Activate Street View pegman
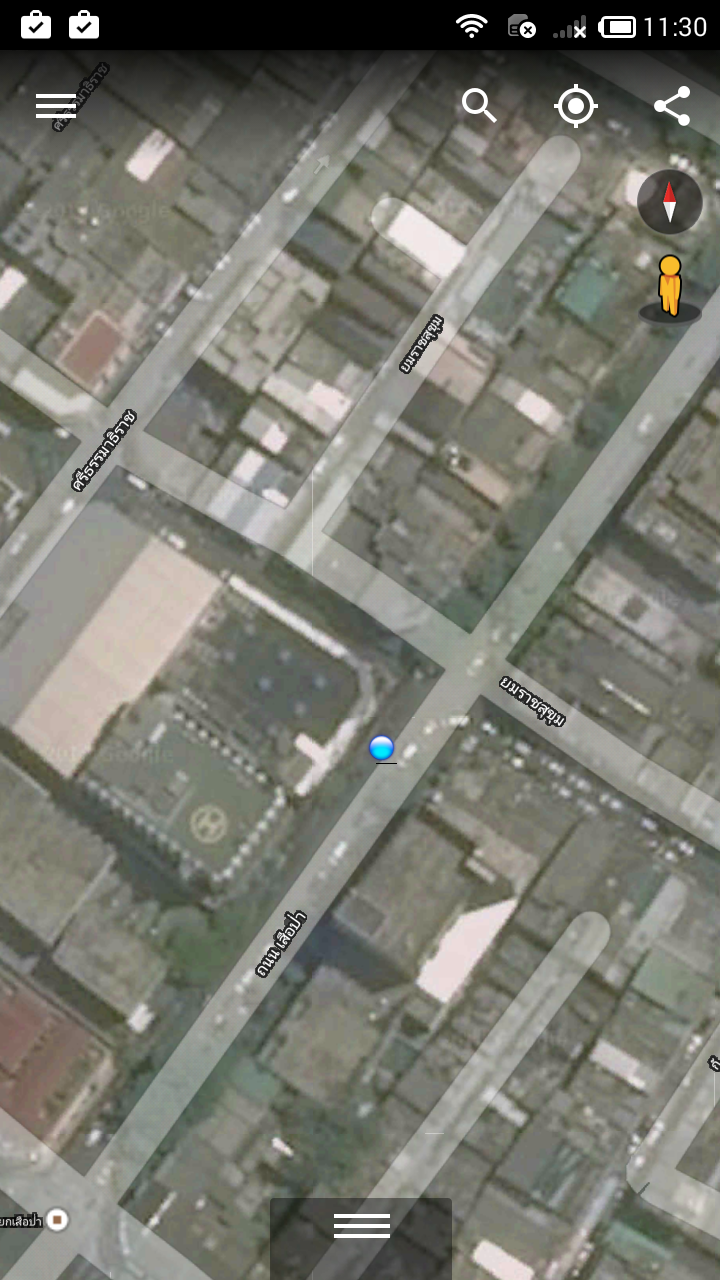The image size is (720, 1280). [x=669, y=288]
